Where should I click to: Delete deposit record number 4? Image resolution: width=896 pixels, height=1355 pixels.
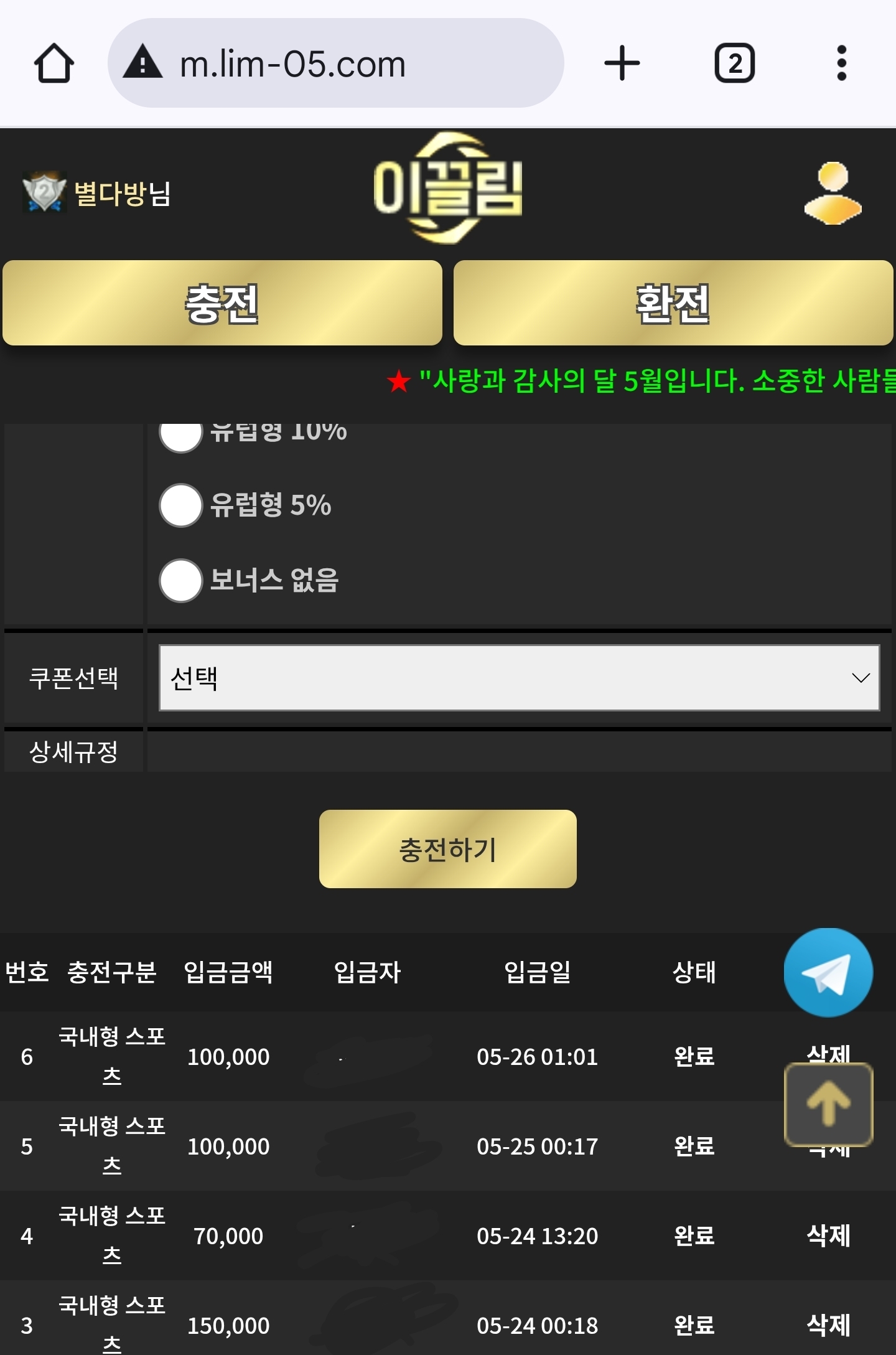pos(828,1235)
